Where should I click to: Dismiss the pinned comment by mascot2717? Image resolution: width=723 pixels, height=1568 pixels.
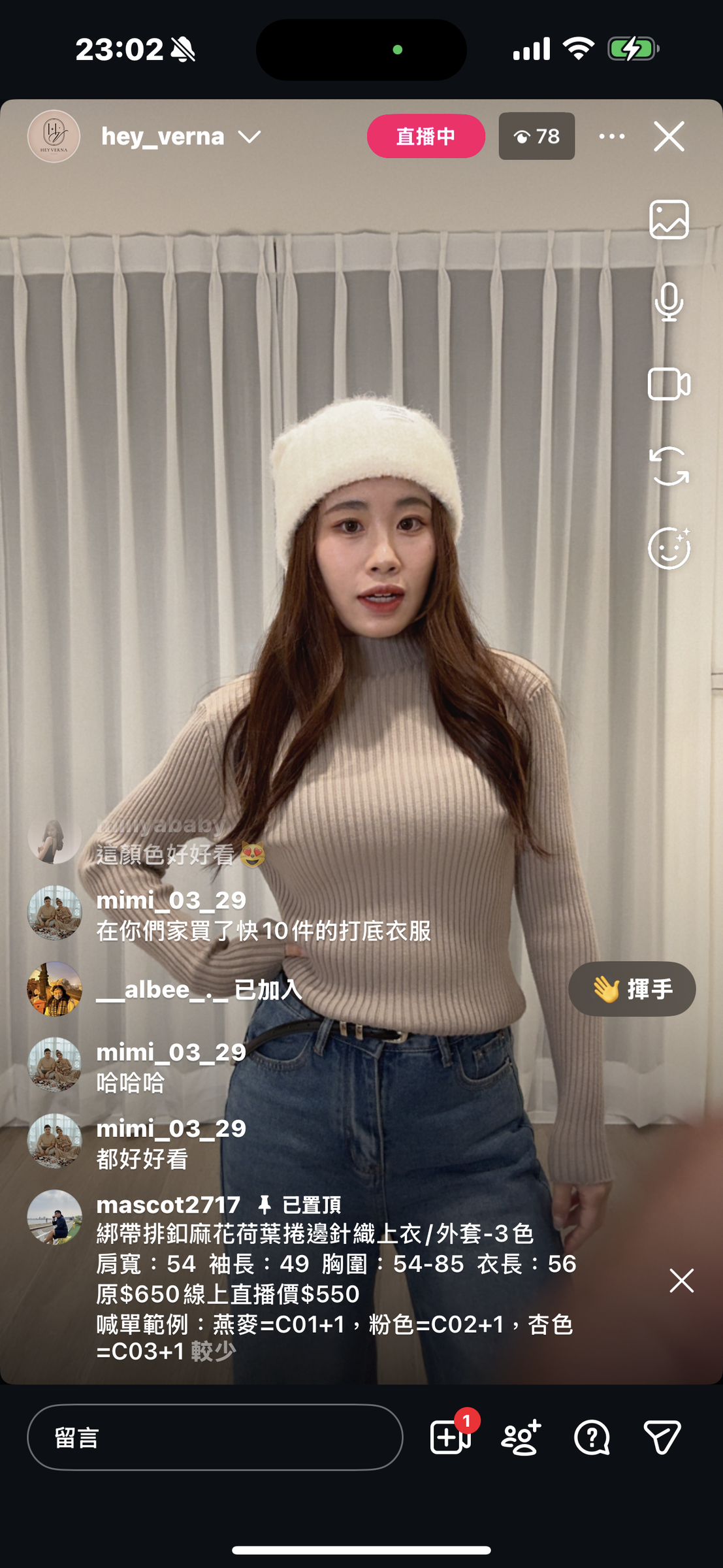point(681,1281)
